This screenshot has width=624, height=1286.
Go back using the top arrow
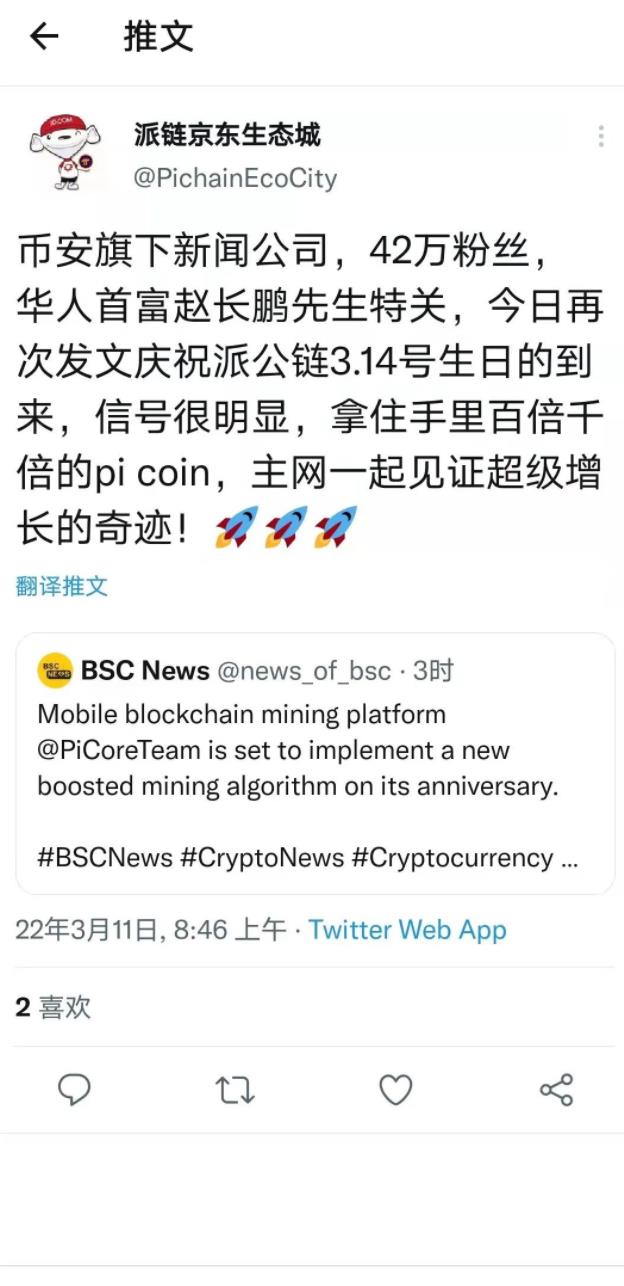[44, 37]
